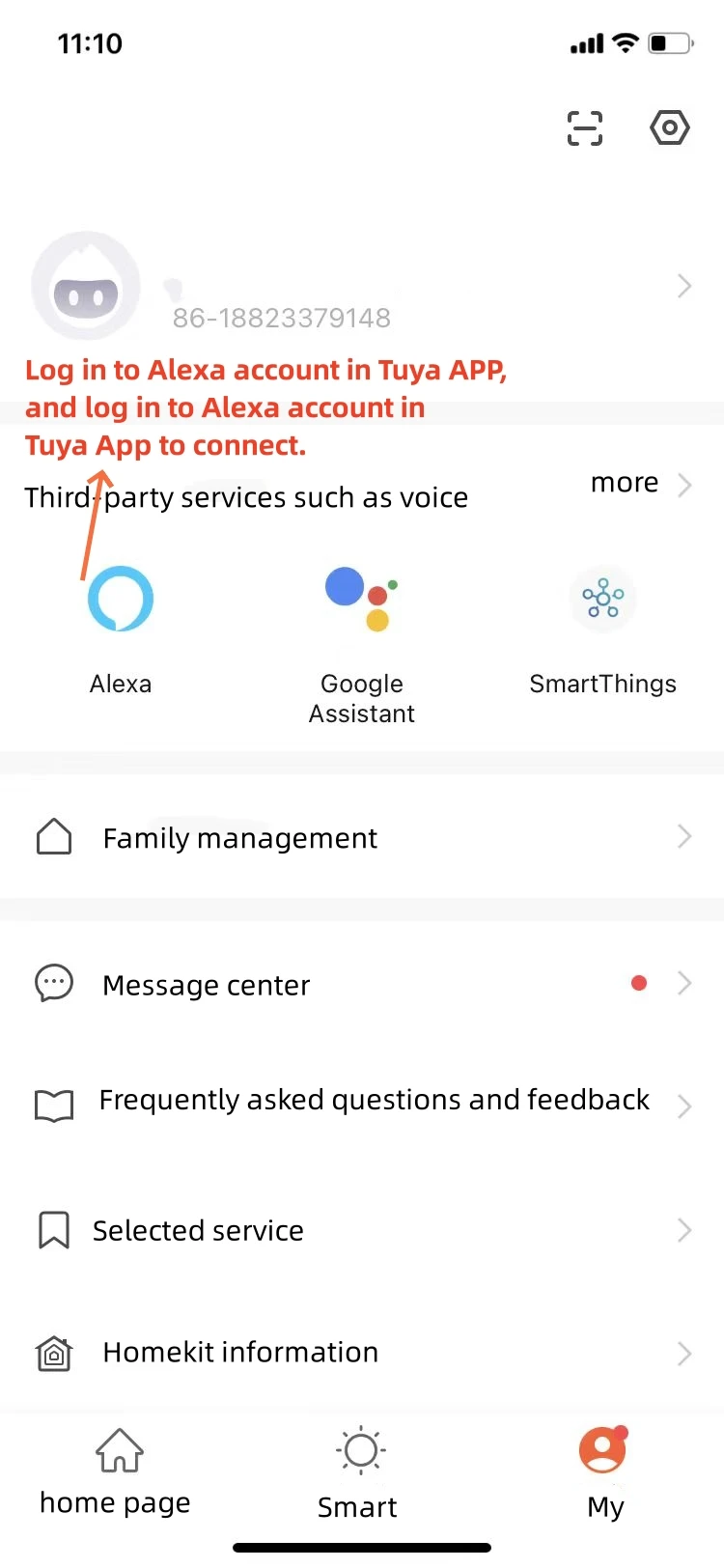Open the settings gear icon
724x1568 pixels.
(x=669, y=127)
